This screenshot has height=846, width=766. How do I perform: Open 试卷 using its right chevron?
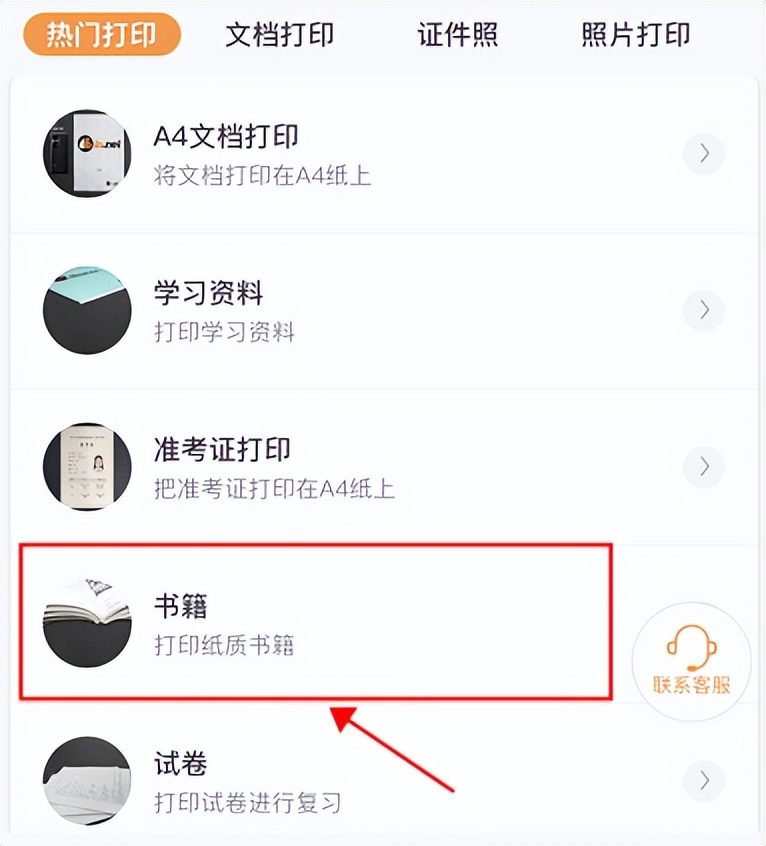(703, 780)
